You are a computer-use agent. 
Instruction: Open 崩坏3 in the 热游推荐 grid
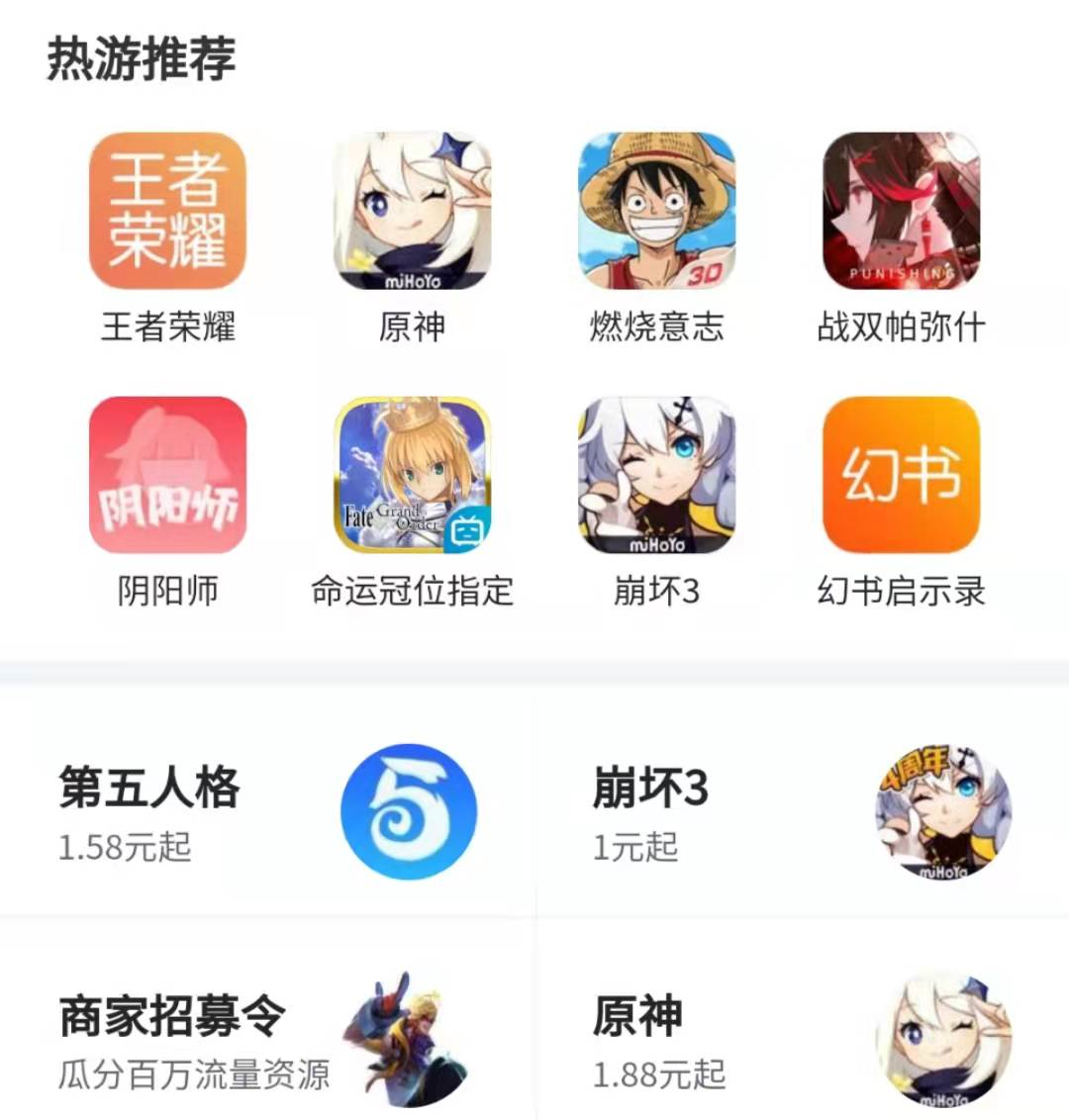656,475
